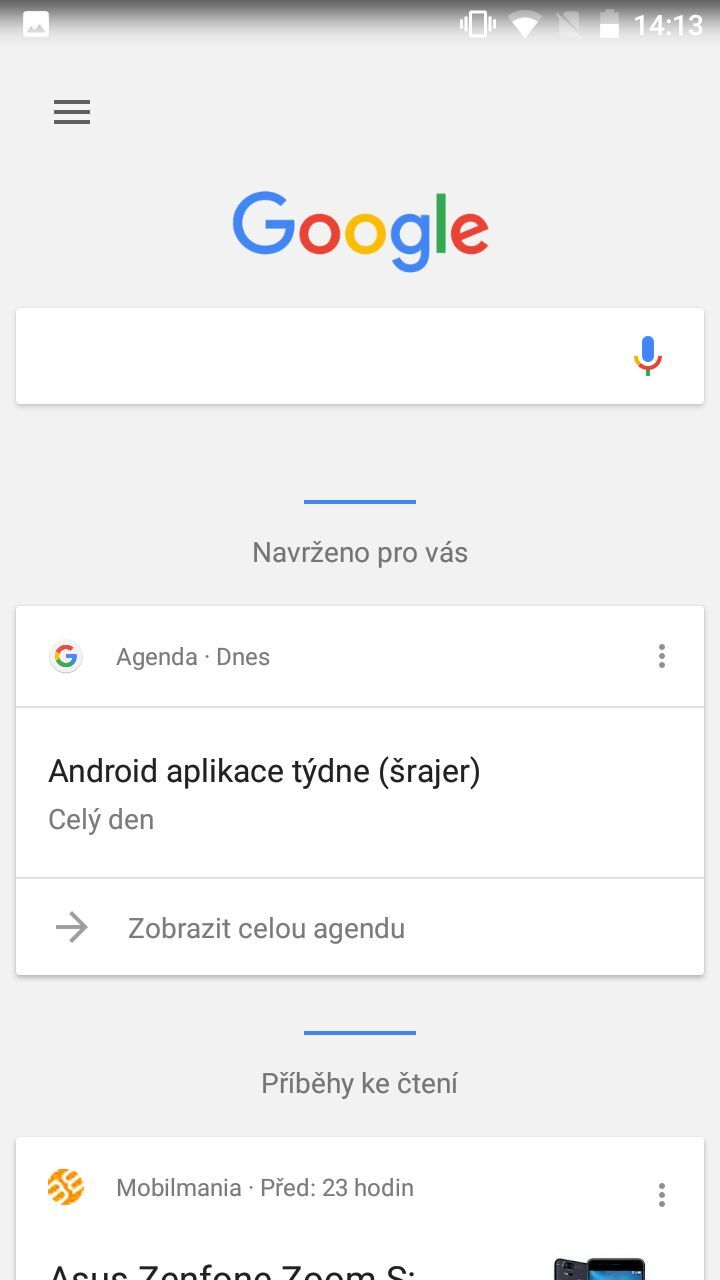720x1280 pixels.
Task: Open the overflow menu on the Mobilmania card
Action: (661, 1194)
